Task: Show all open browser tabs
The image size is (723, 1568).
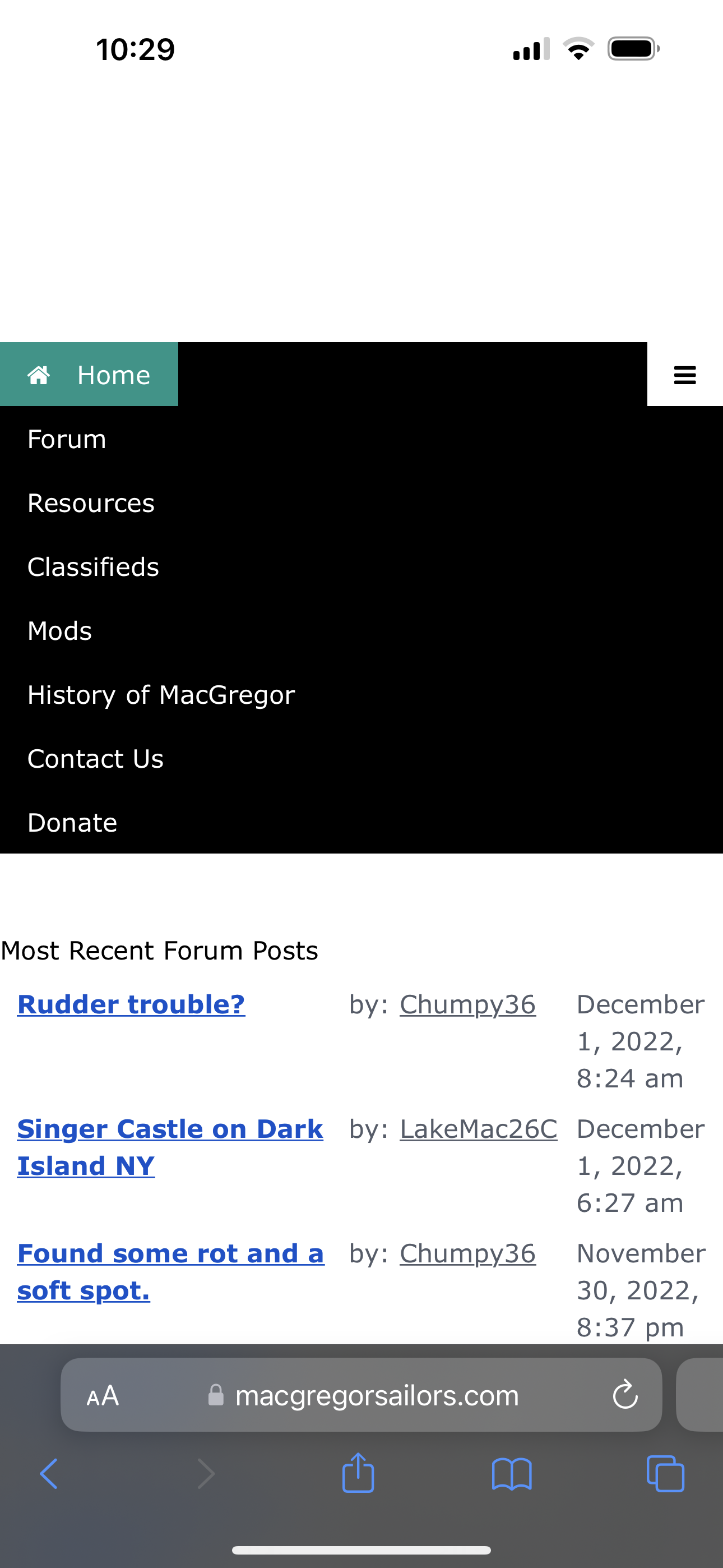Action: [x=665, y=1473]
